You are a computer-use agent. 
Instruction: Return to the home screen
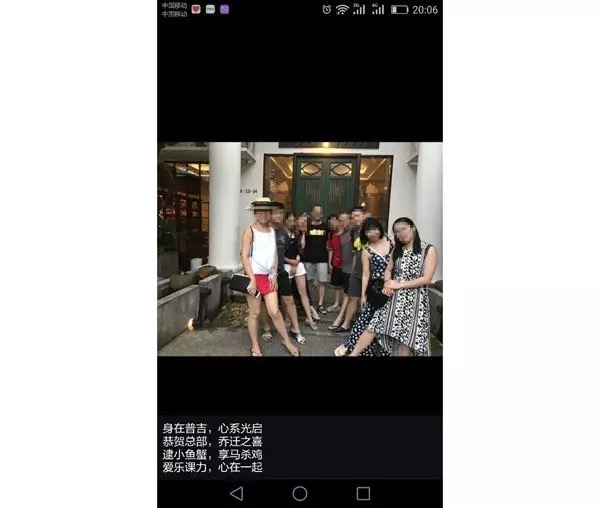point(300,493)
